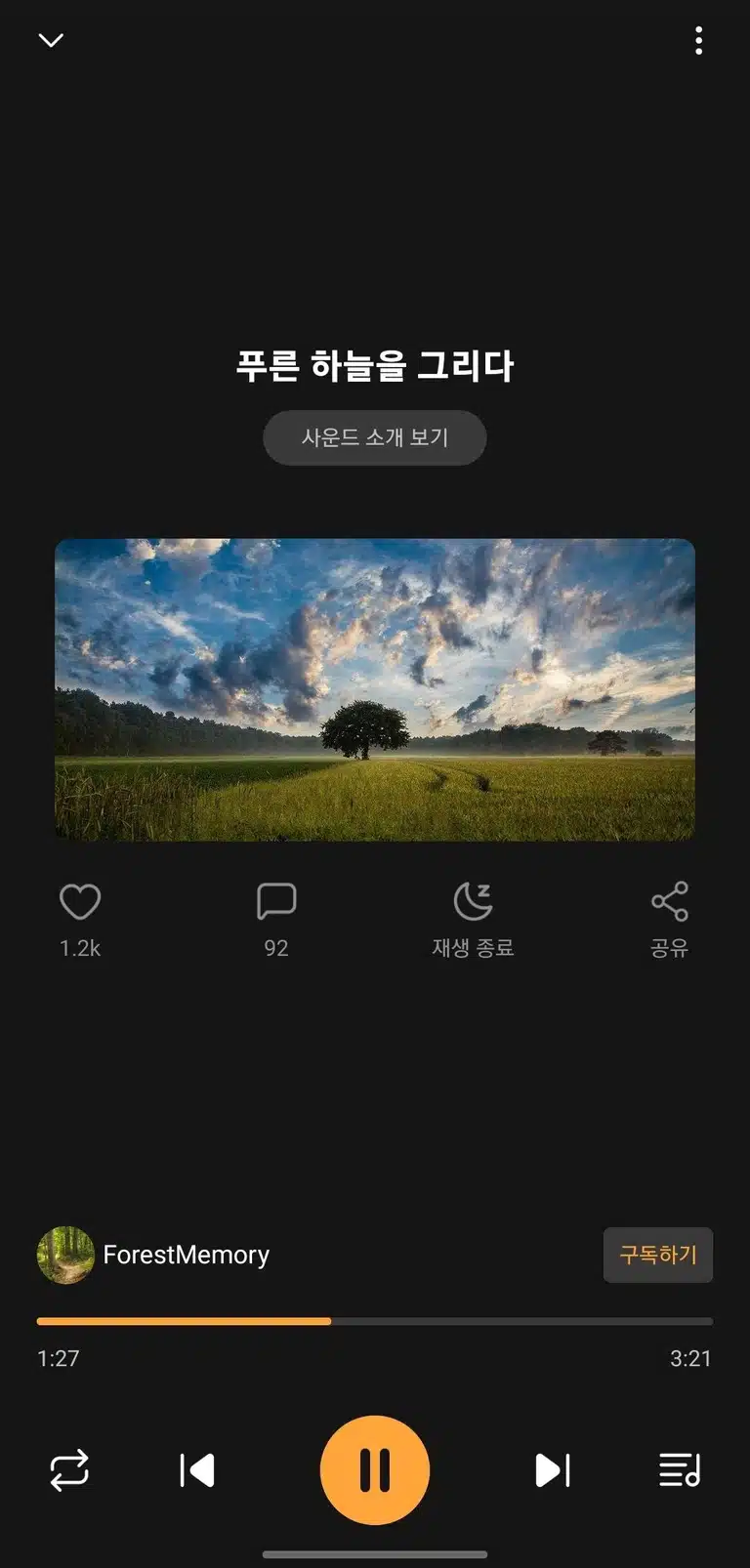Open the playlist queue

click(680, 1470)
